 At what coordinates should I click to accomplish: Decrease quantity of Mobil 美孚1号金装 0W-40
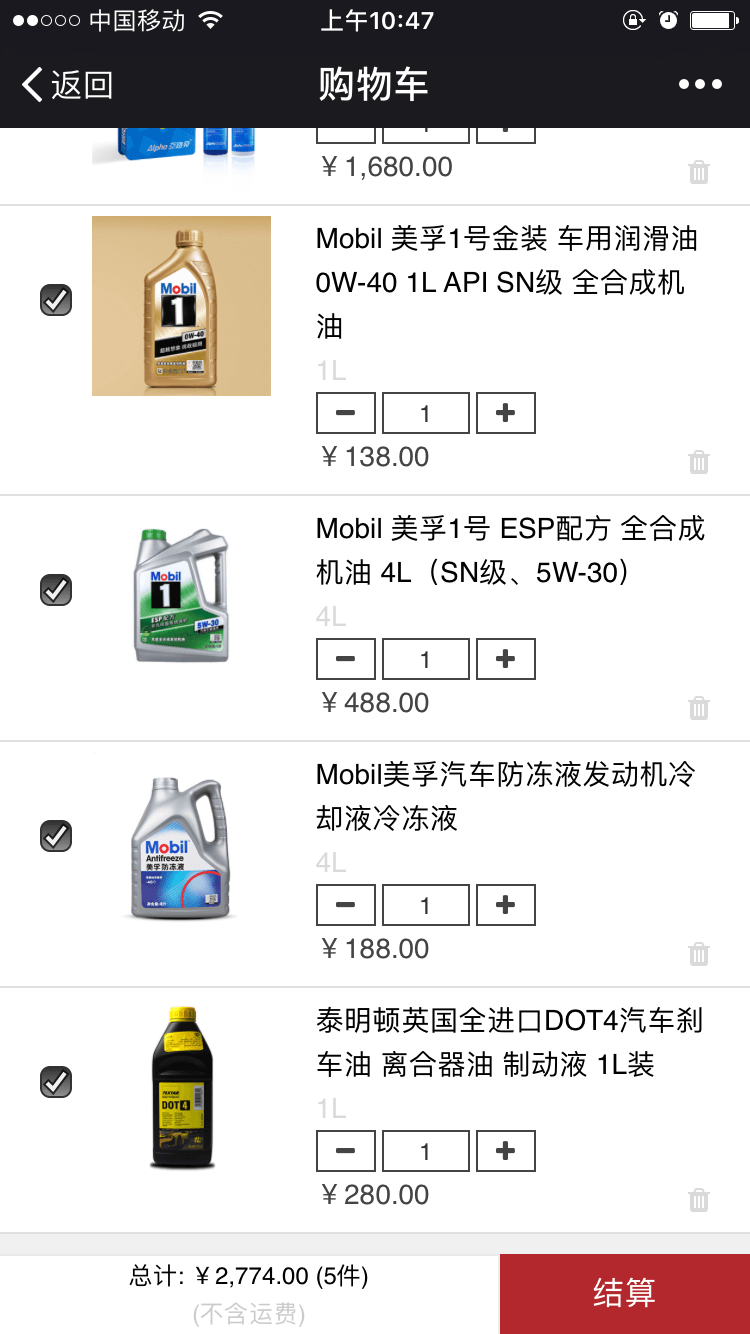coord(346,413)
